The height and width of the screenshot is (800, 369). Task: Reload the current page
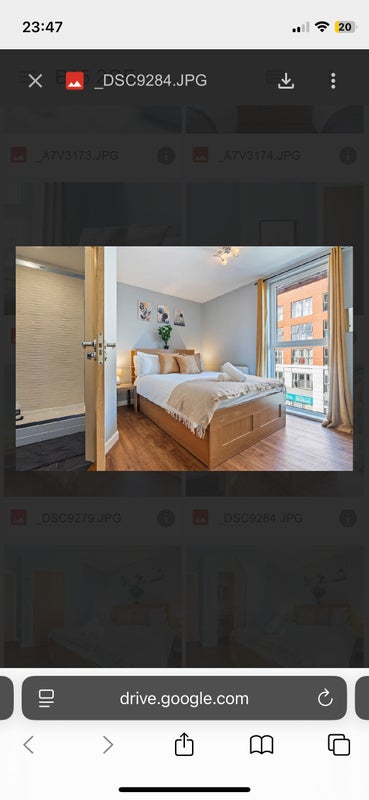[x=325, y=698]
